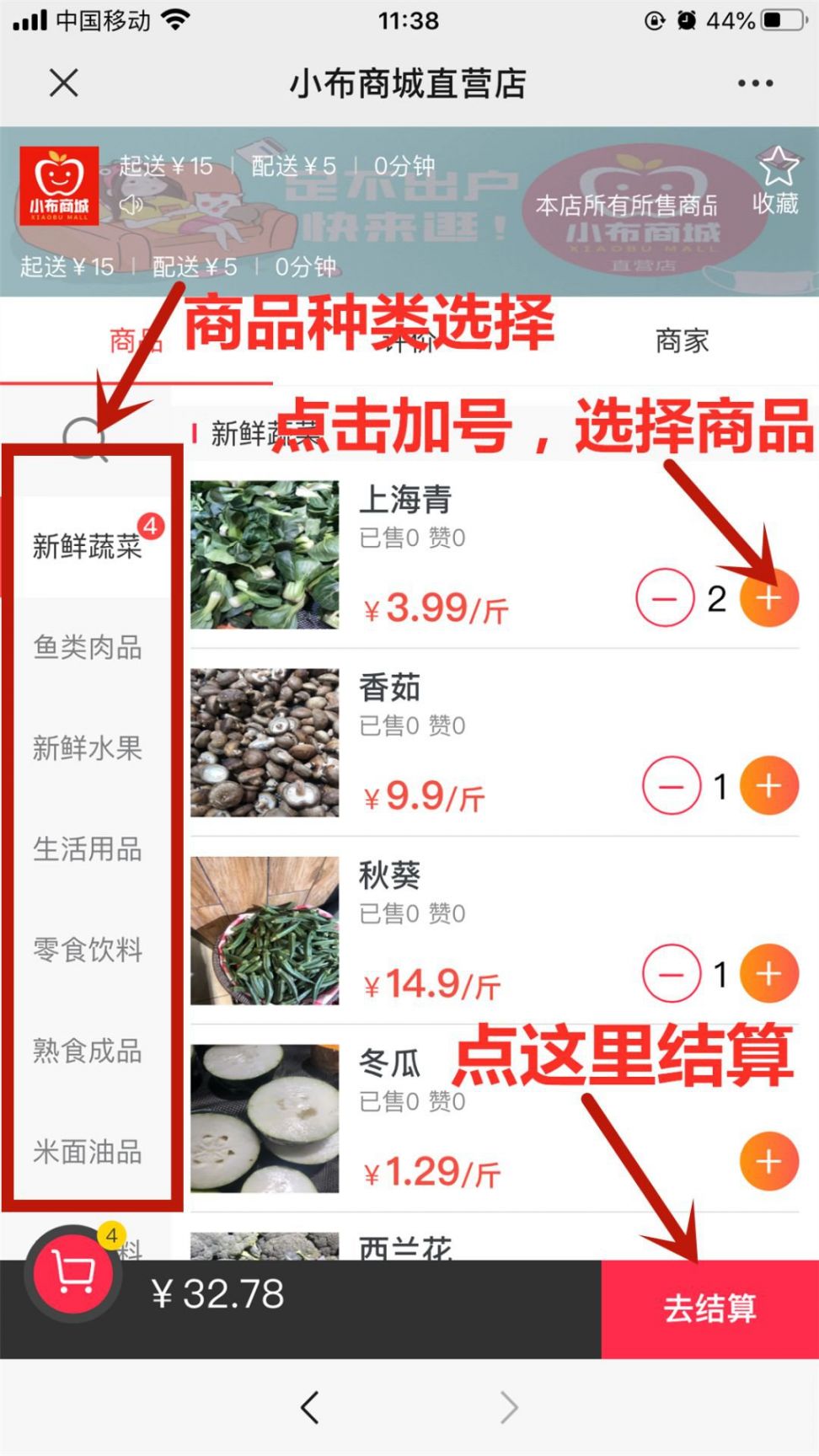
Task: Open the three-dot overflow menu
Action: (x=755, y=83)
